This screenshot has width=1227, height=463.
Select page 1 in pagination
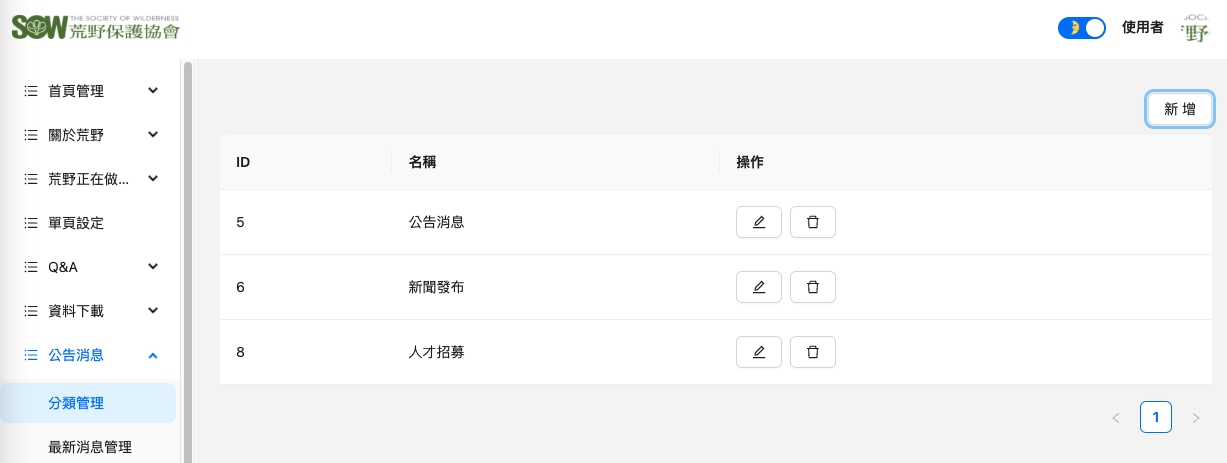point(1155,417)
